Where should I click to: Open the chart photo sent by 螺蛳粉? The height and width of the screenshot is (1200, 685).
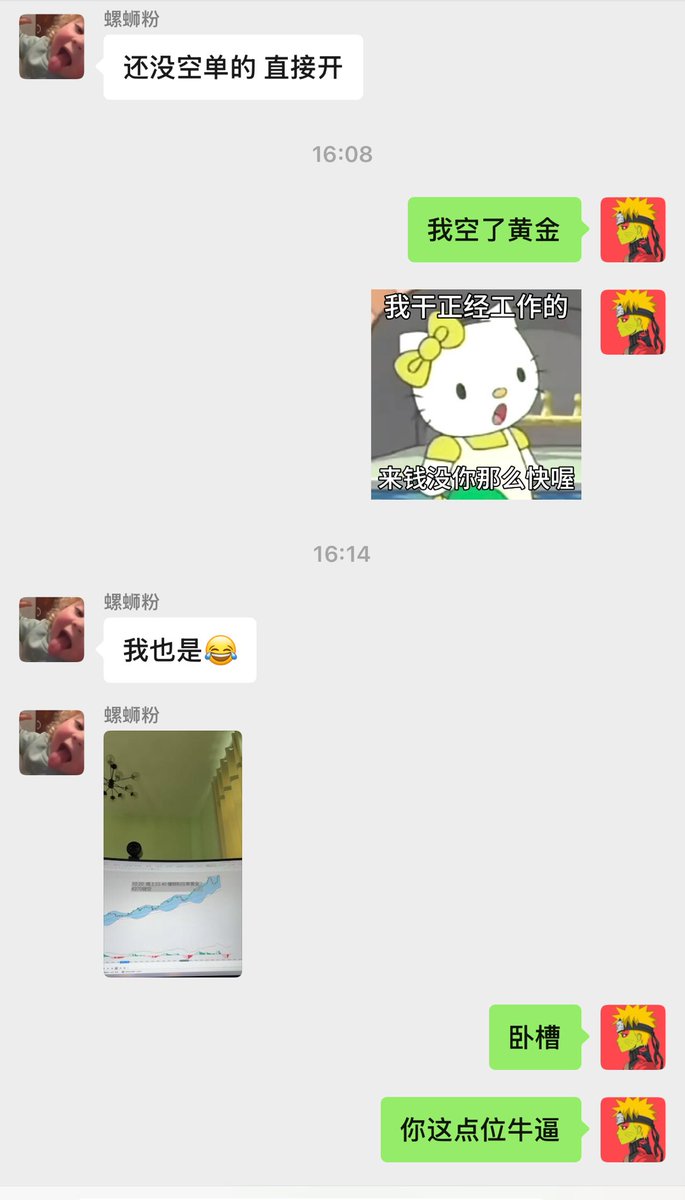(x=172, y=853)
